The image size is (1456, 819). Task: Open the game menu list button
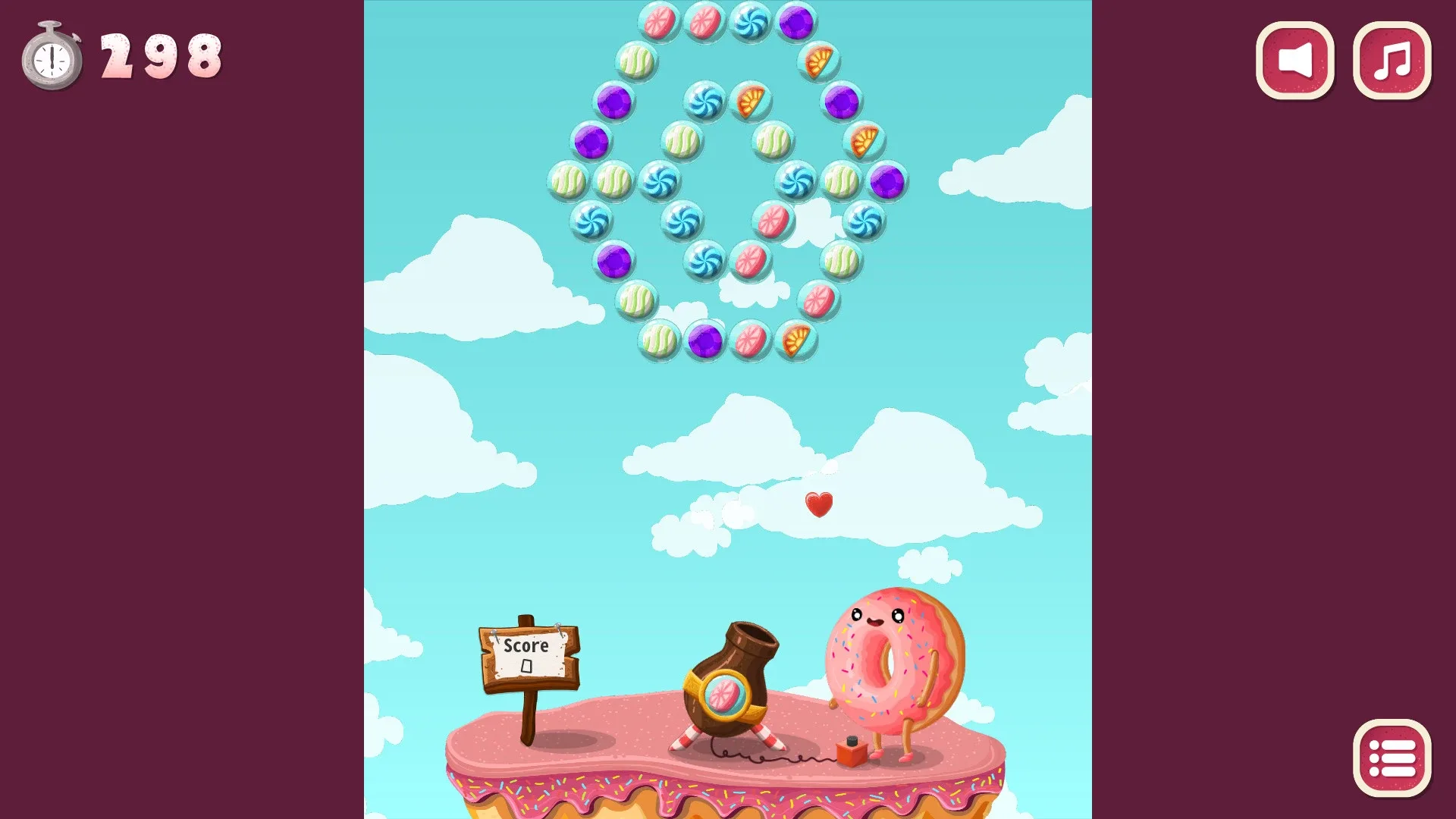[1392, 757]
